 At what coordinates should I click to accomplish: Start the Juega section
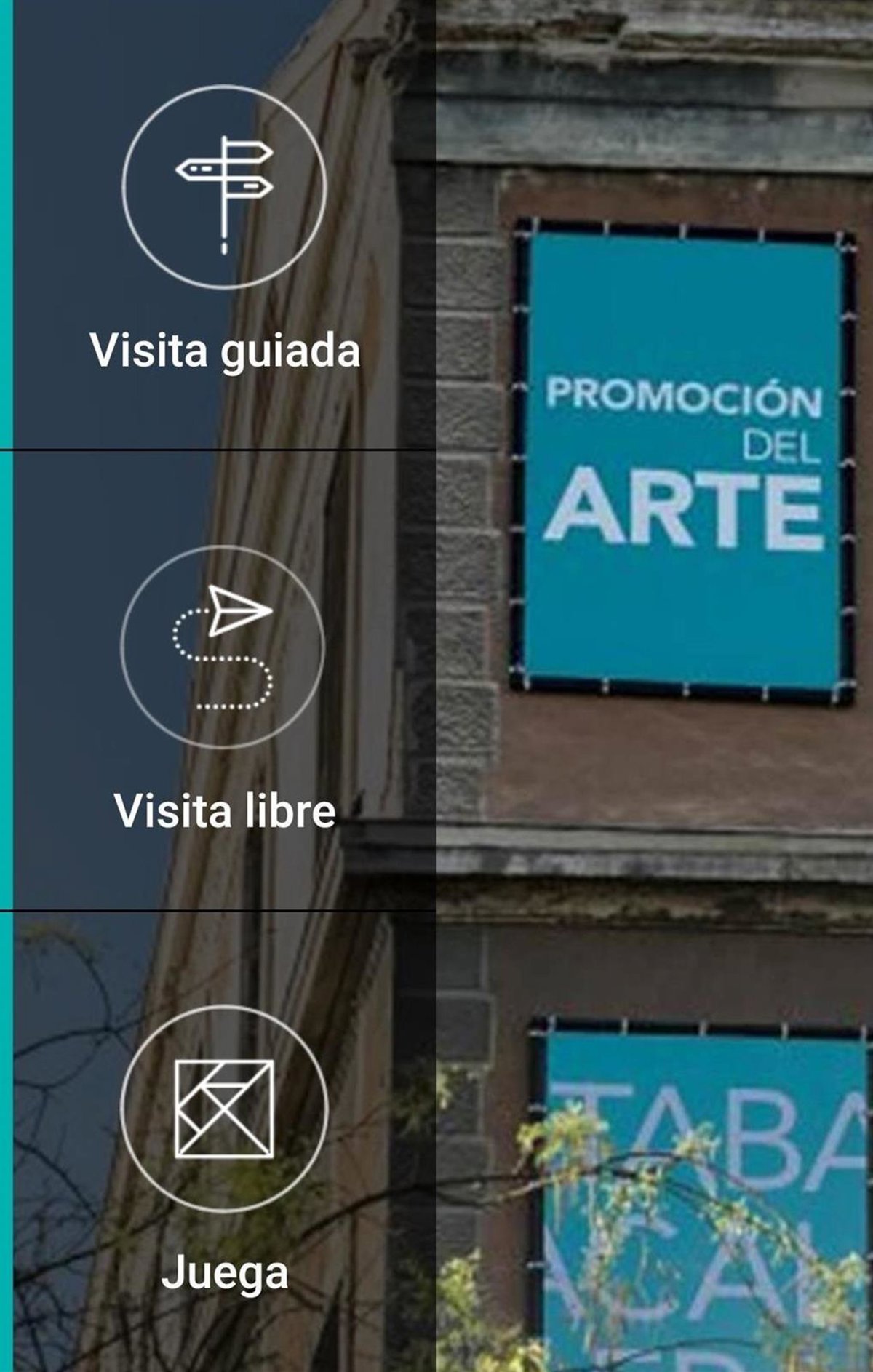(x=224, y=1109)
